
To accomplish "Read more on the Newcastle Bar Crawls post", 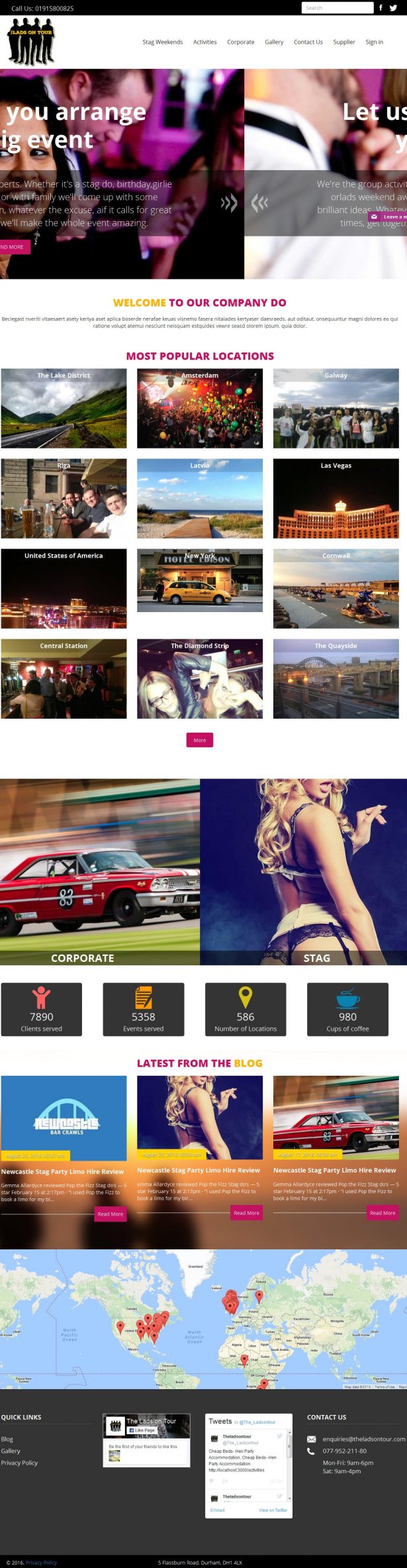I will [111, 1214].
